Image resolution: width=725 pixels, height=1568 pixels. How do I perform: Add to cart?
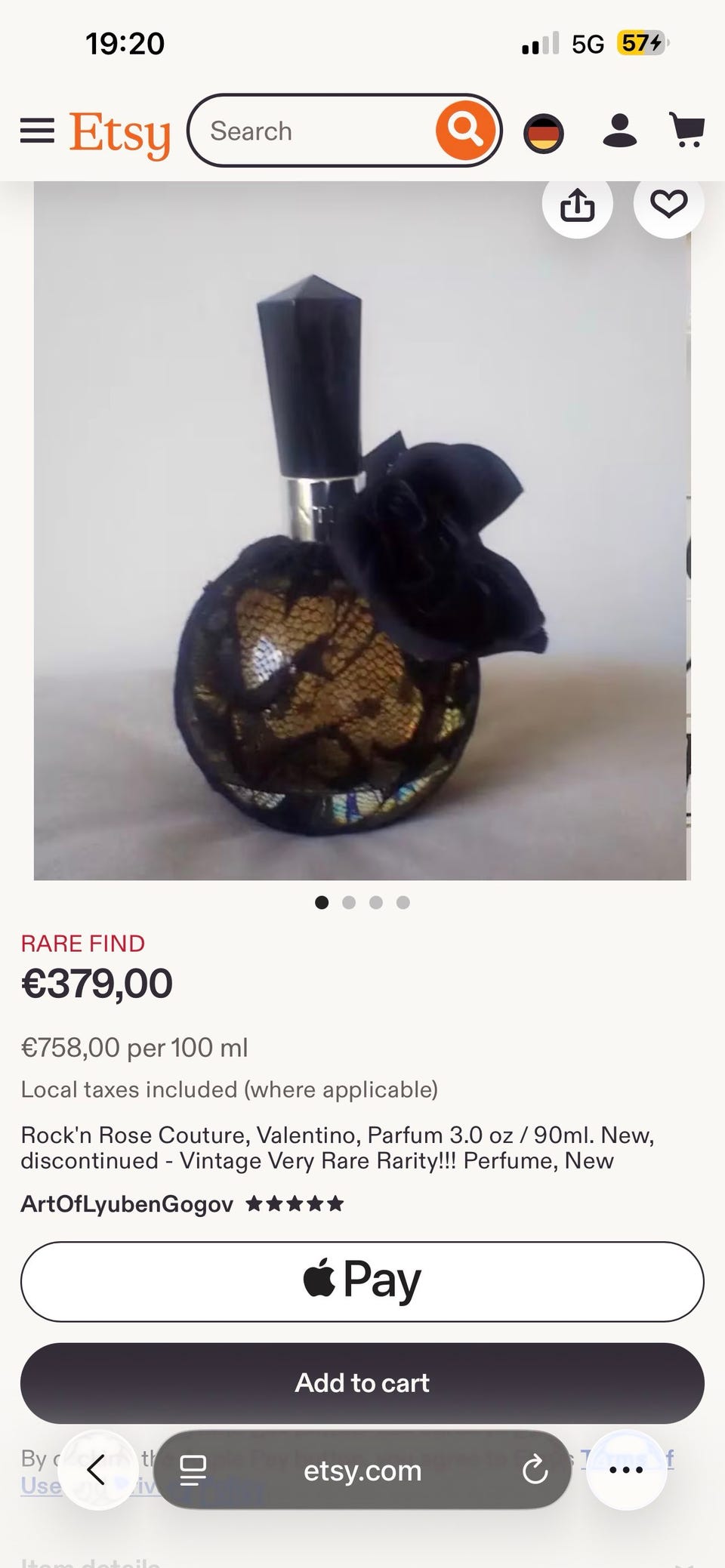[362, 1383]
